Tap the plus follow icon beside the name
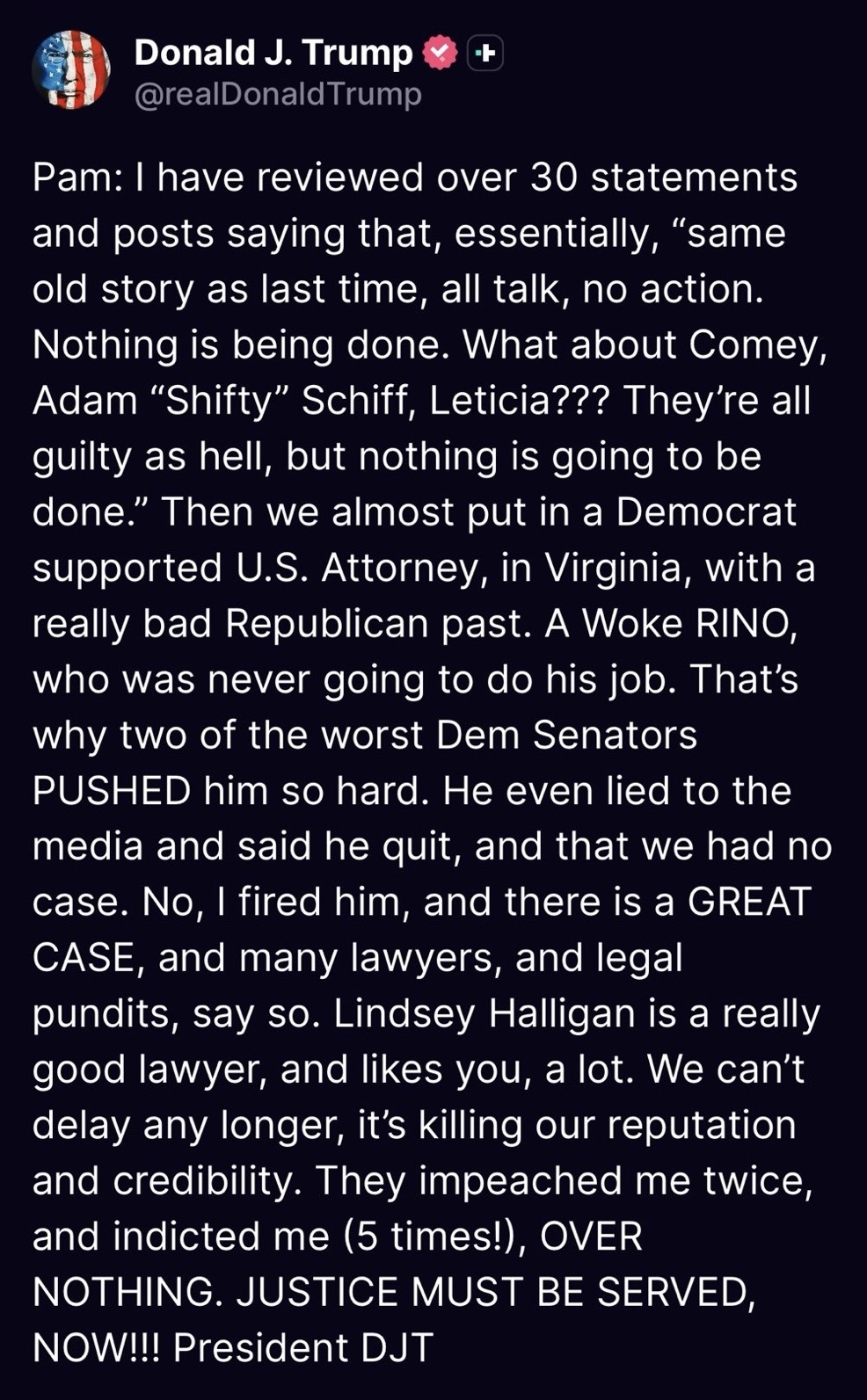 (x=484, y=54)
